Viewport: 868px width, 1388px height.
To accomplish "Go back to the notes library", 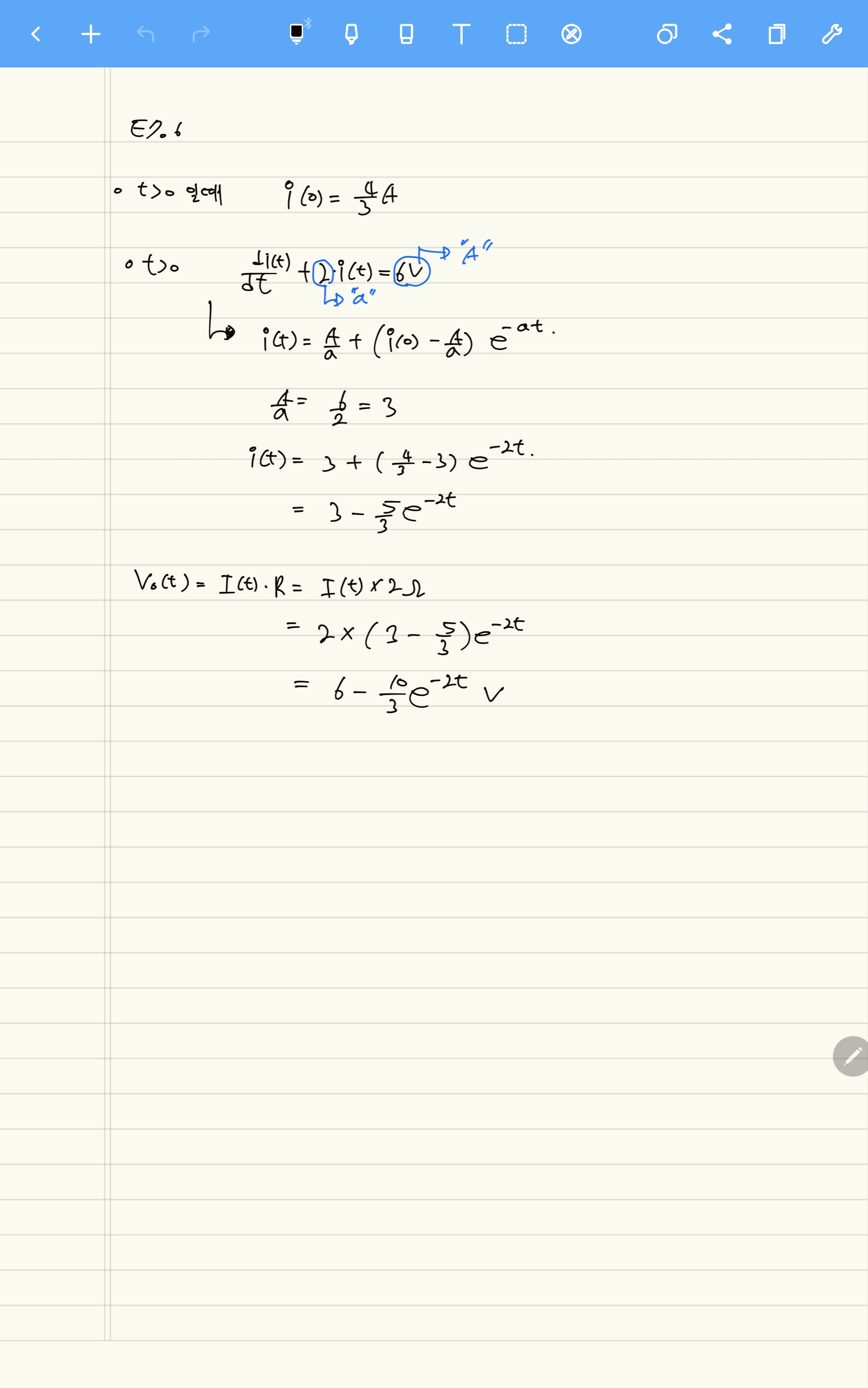I will pos(36,34).
